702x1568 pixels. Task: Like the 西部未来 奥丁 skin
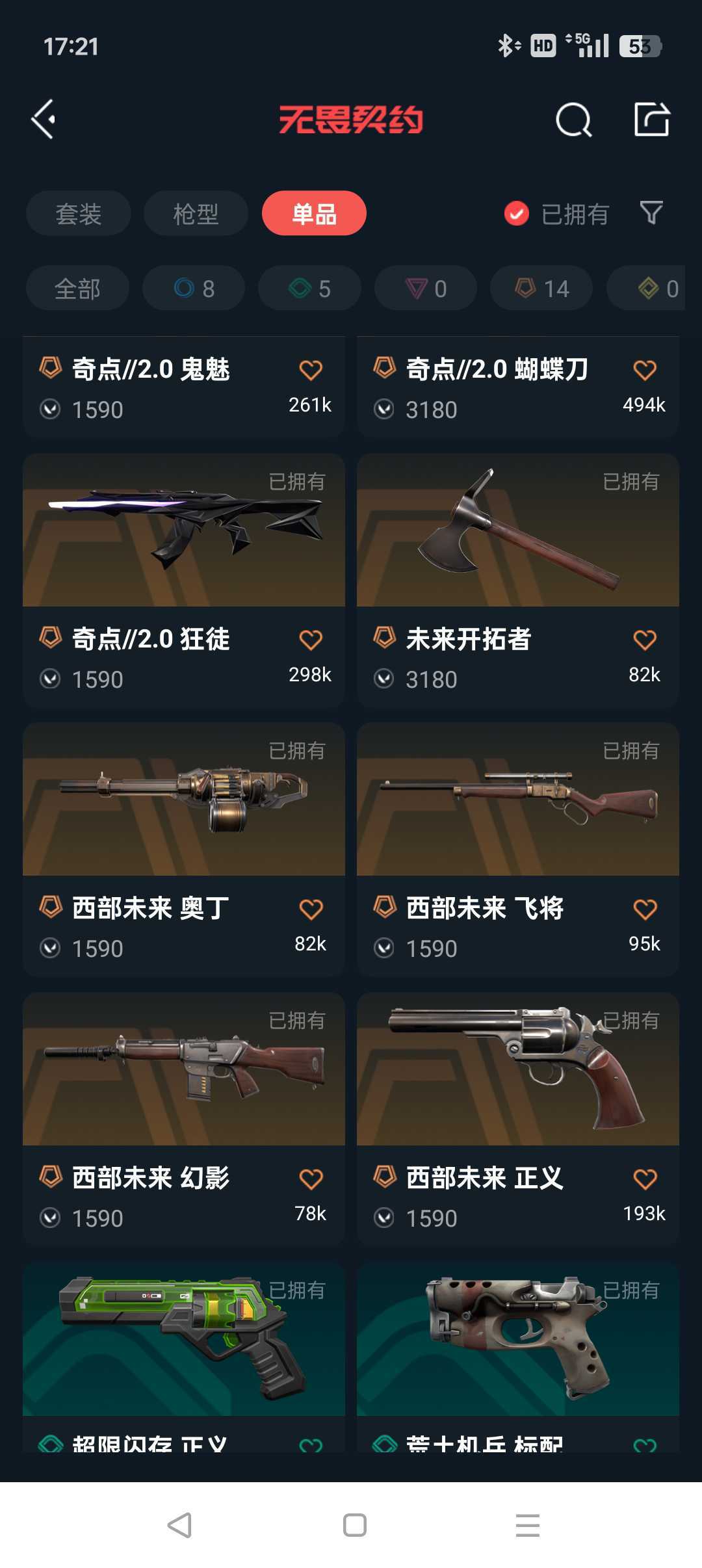pyautogui.click(x=311, y=909)
